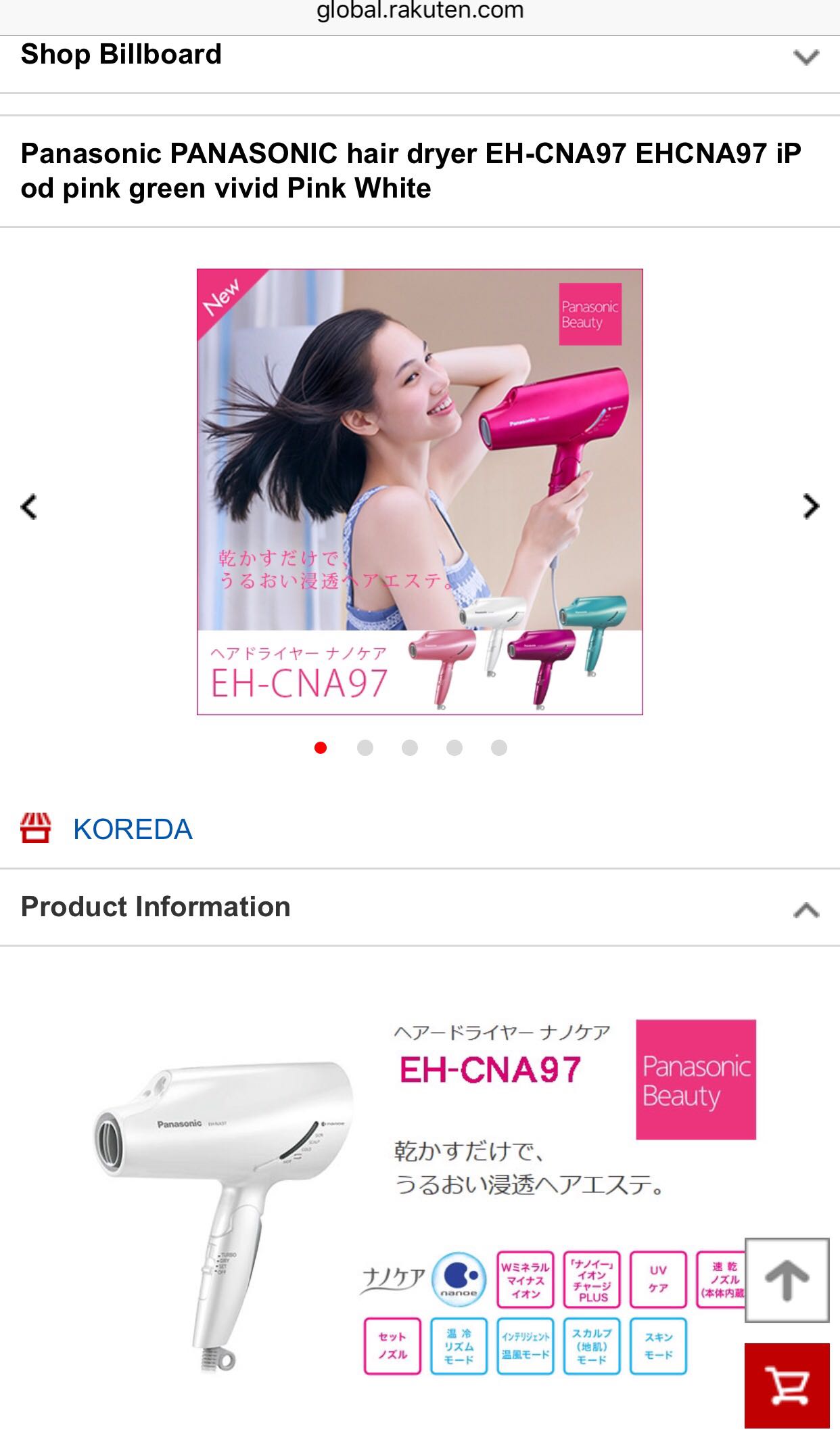Select the second image indicator dot
The width and height of the screenshot is (840, 1440).
click(365, 748)
